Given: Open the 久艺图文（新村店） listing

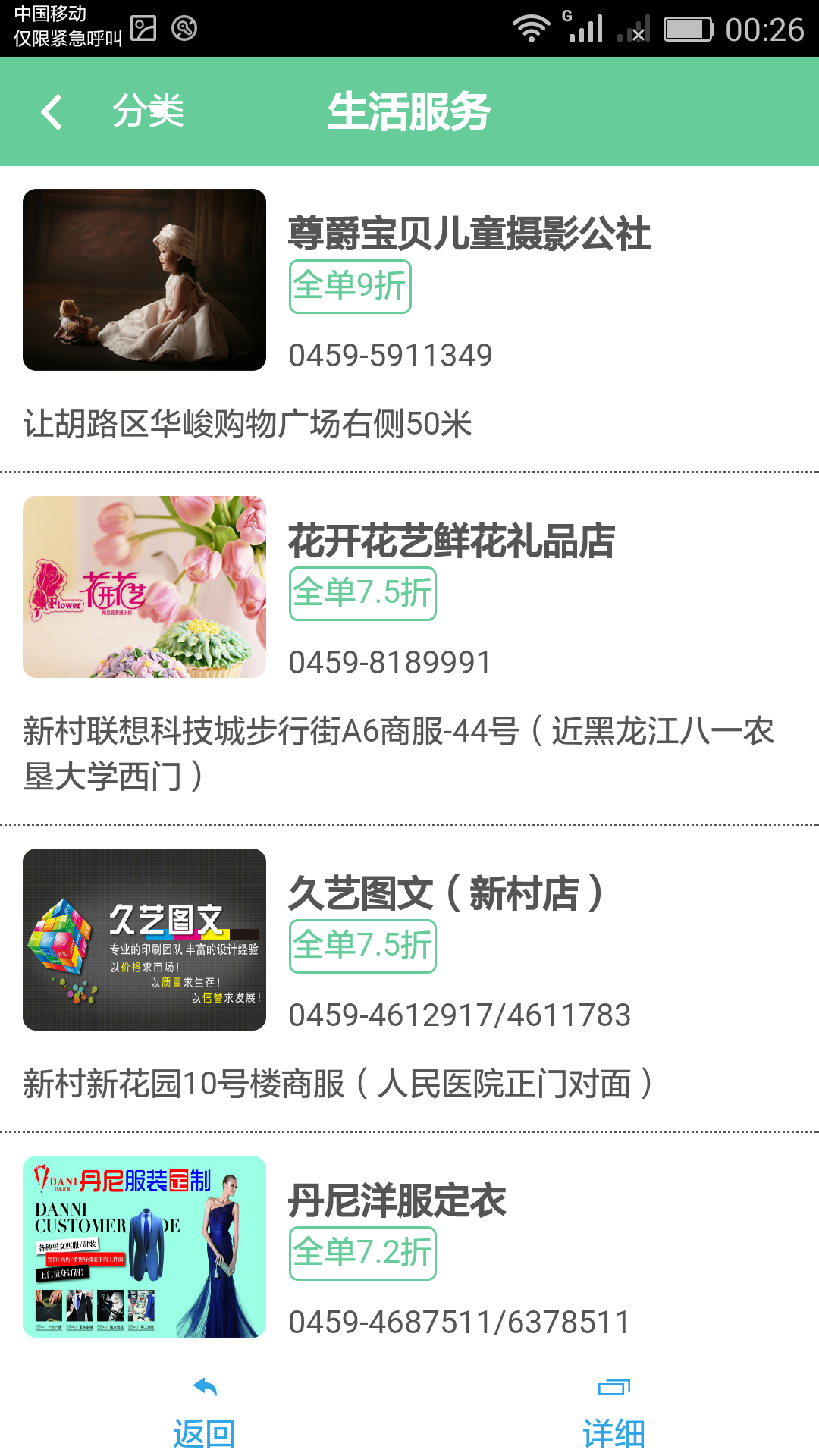Looking at the screenshot, I should (x=446, y=893).
